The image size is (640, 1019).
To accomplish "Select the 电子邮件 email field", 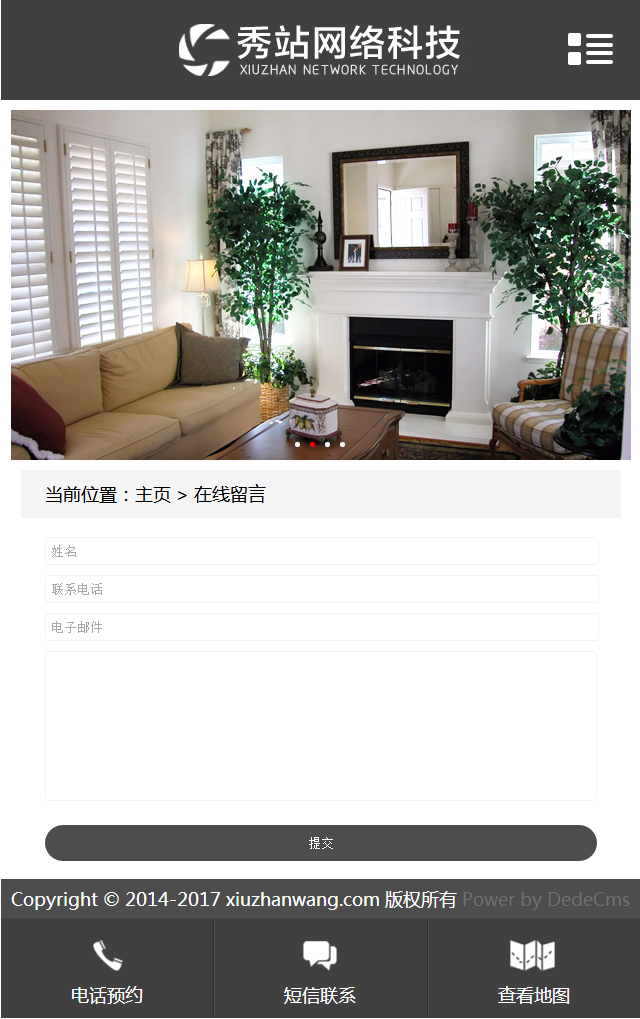I will click(x=321, y=627).
